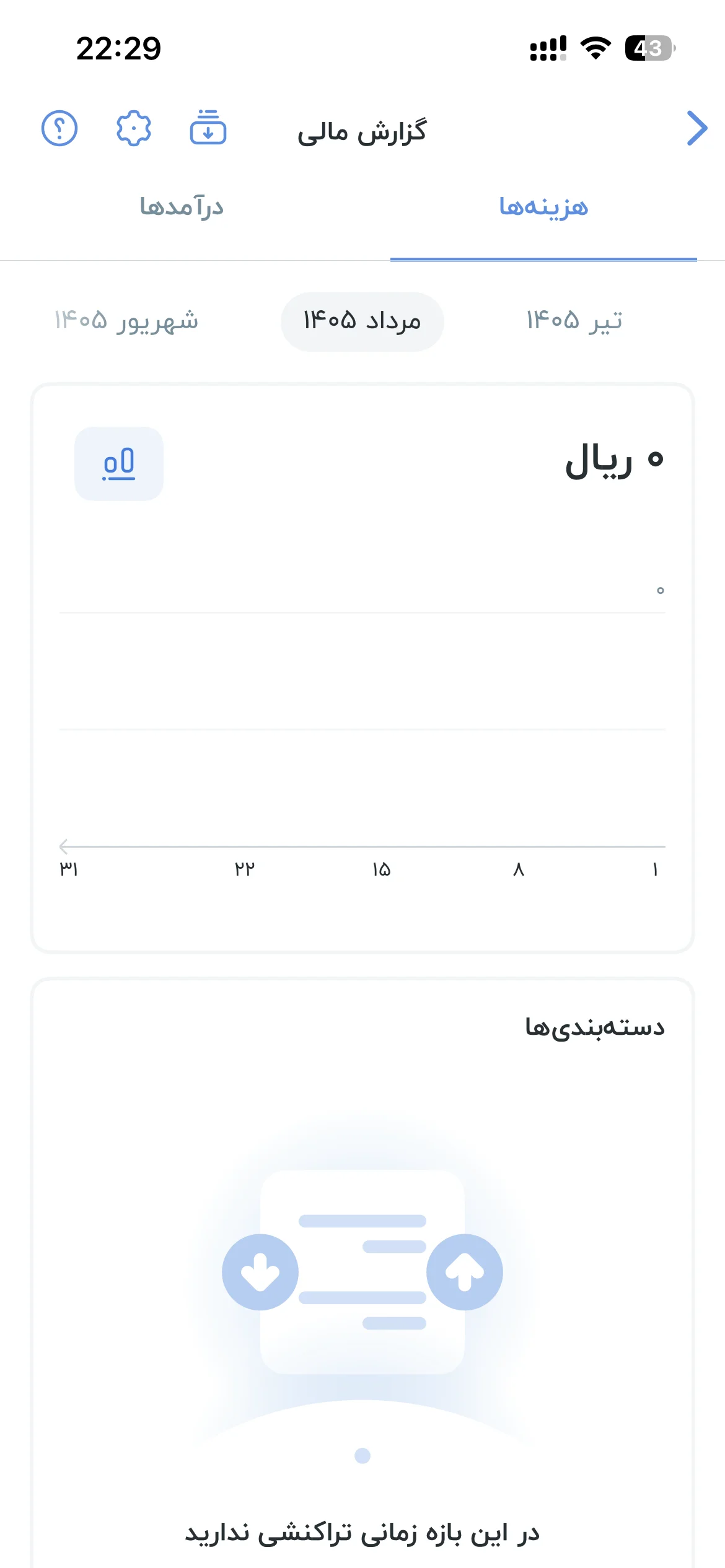Choose the month شهریور ۱۴۰۵
725x1568 pixels.
pos(126,321)
